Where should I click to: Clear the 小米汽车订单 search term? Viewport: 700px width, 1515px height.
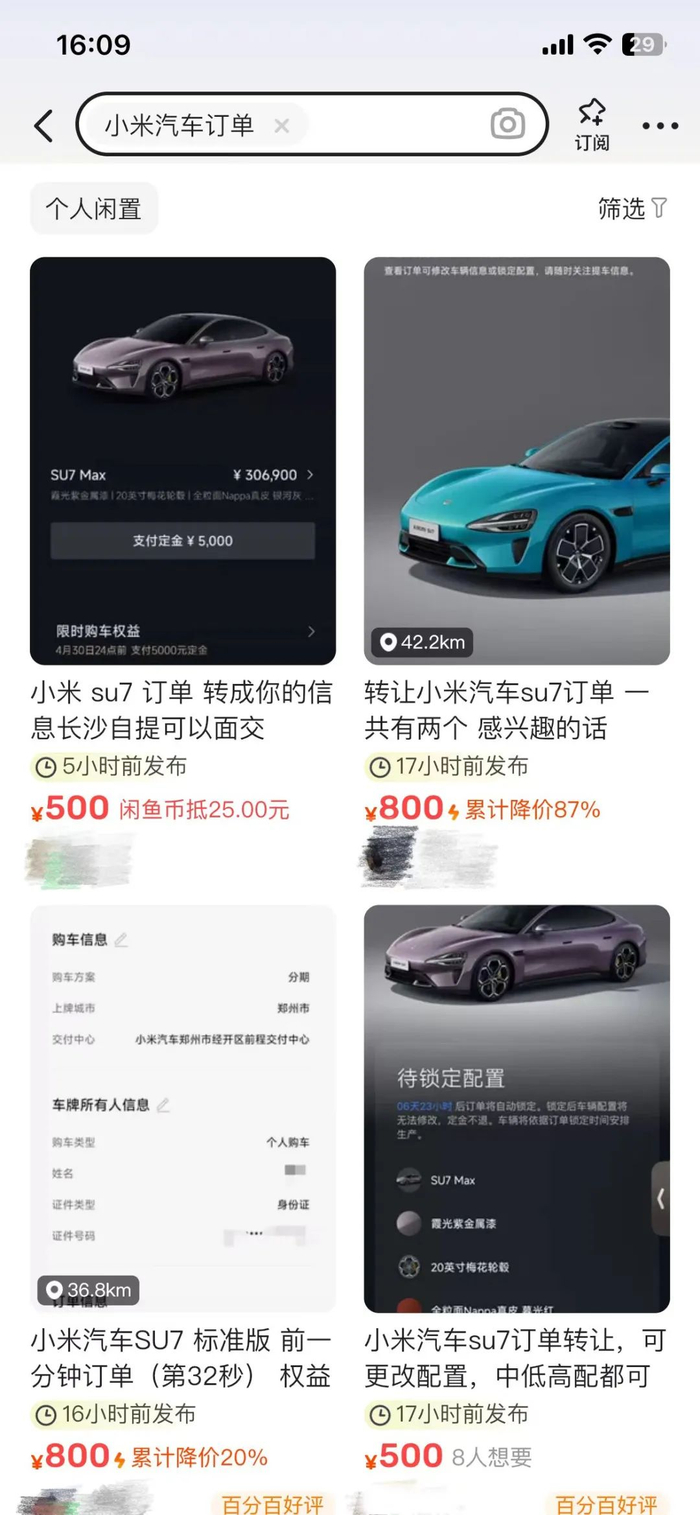coord(282,126)
